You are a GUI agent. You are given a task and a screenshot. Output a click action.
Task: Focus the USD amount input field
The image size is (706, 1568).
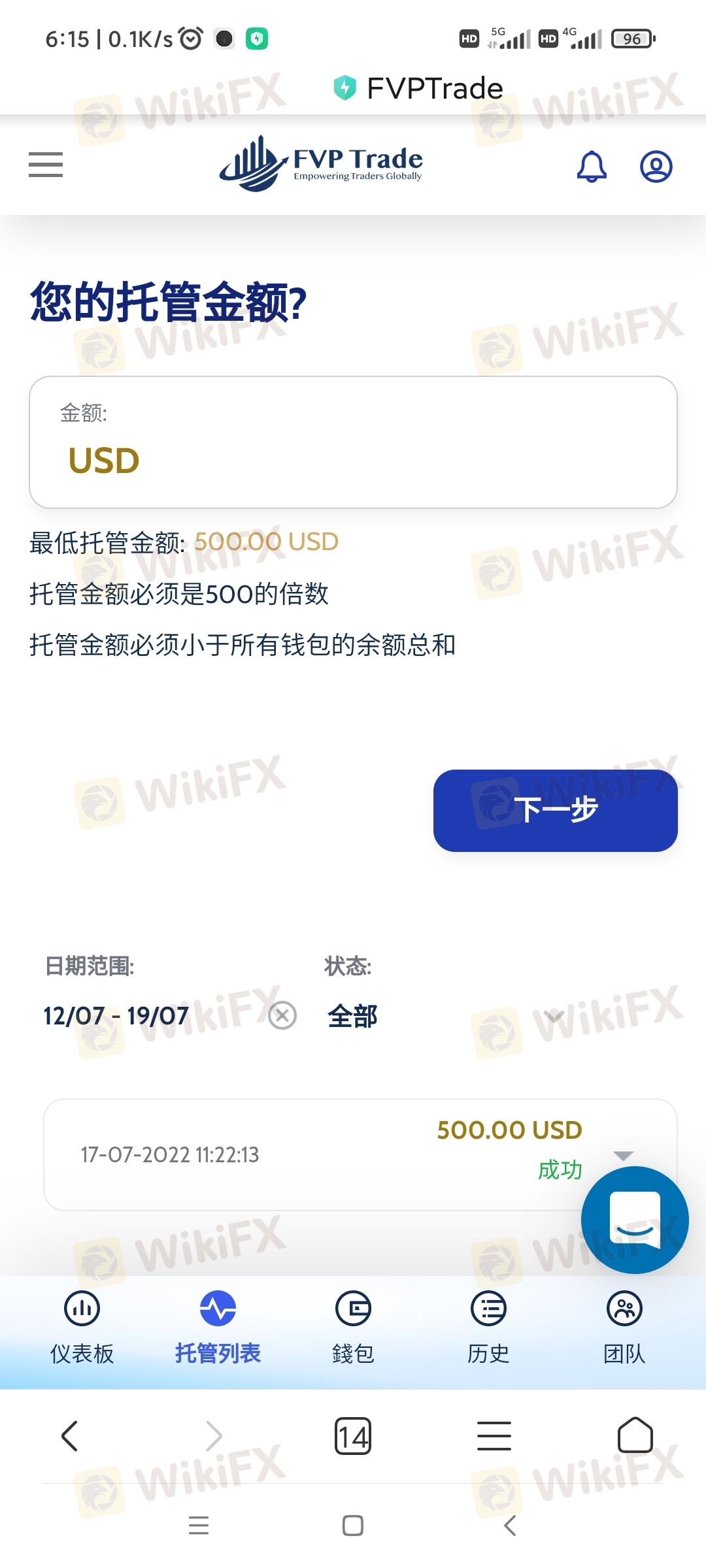coord(353,442)
